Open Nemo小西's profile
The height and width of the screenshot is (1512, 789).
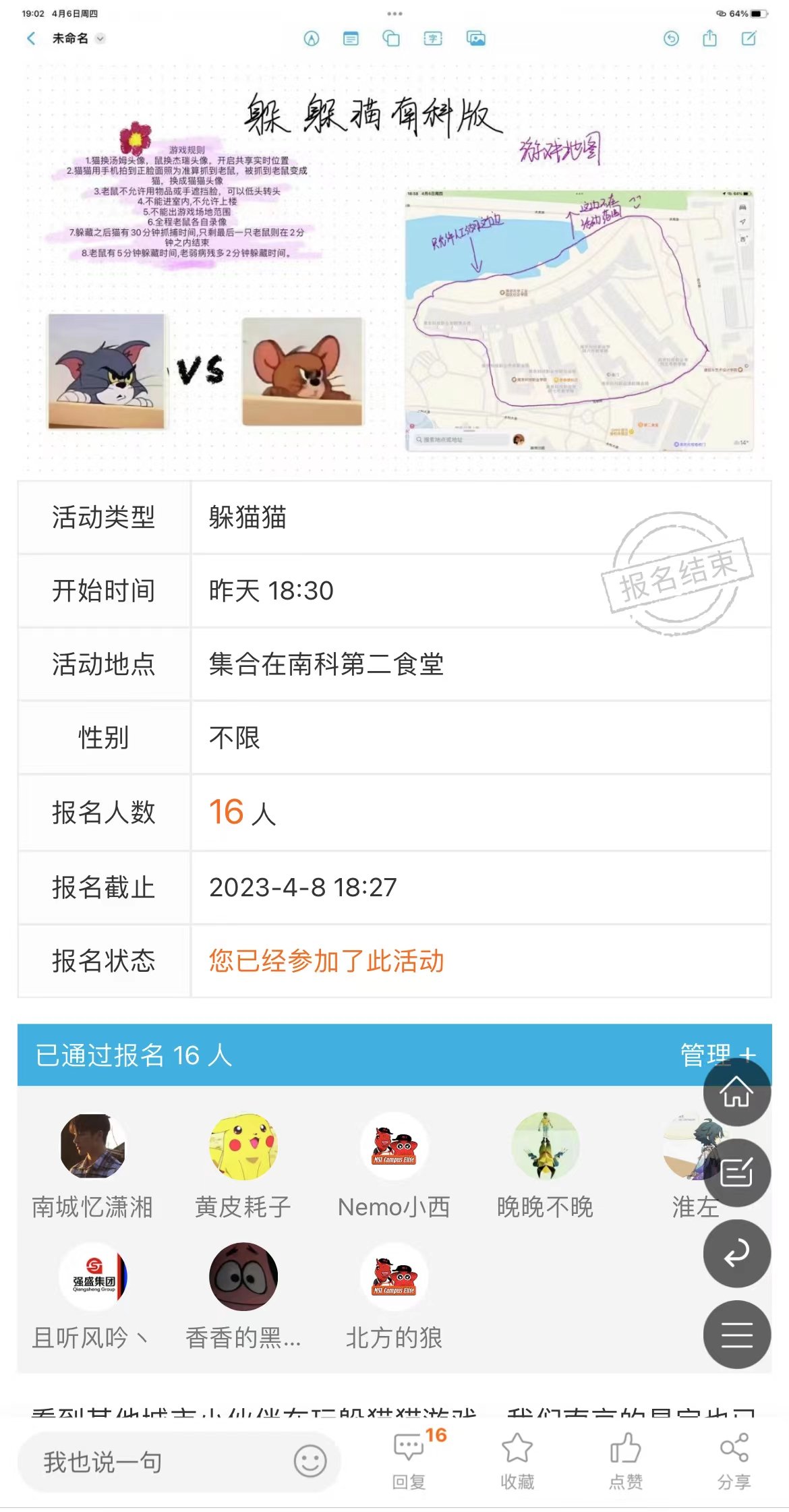394,1146
